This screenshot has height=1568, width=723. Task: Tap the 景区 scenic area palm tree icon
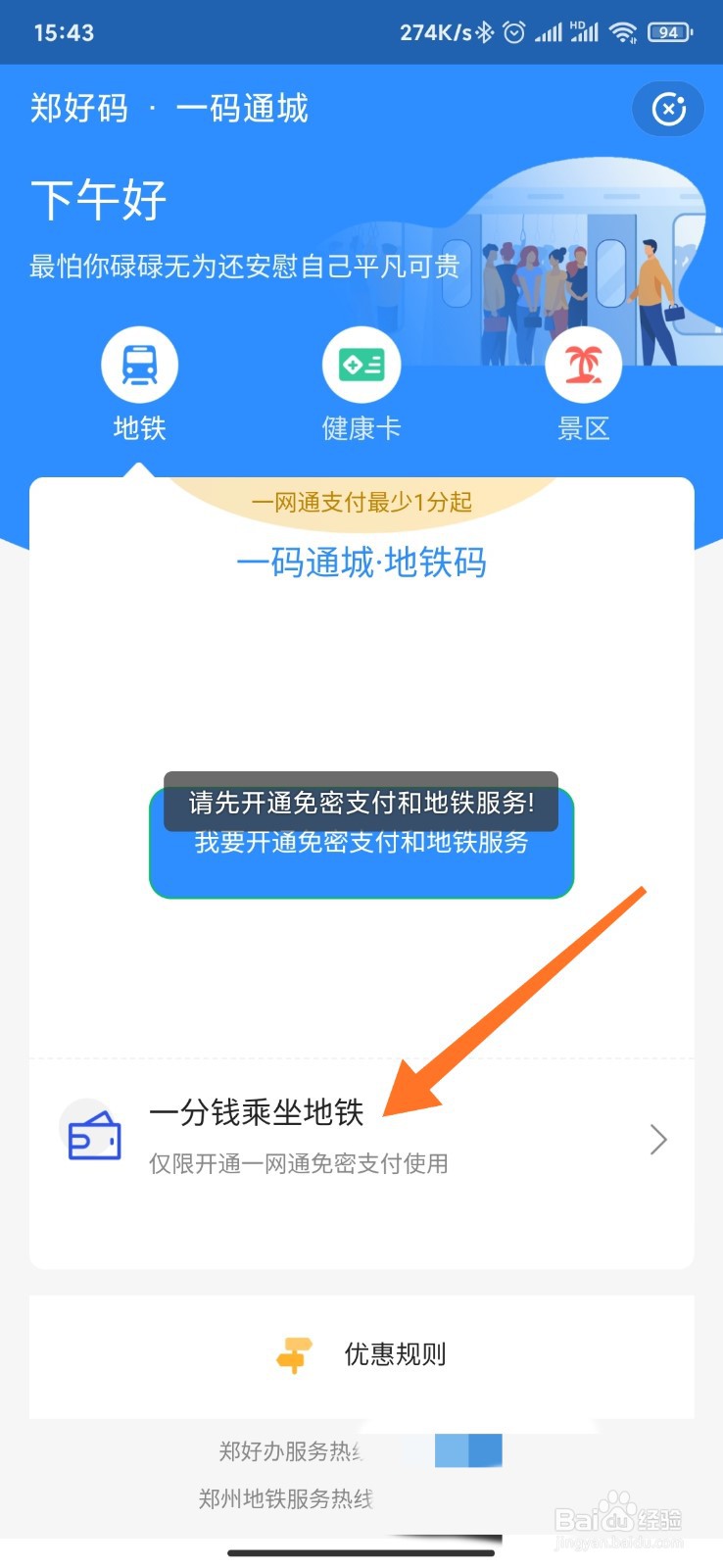583,364
